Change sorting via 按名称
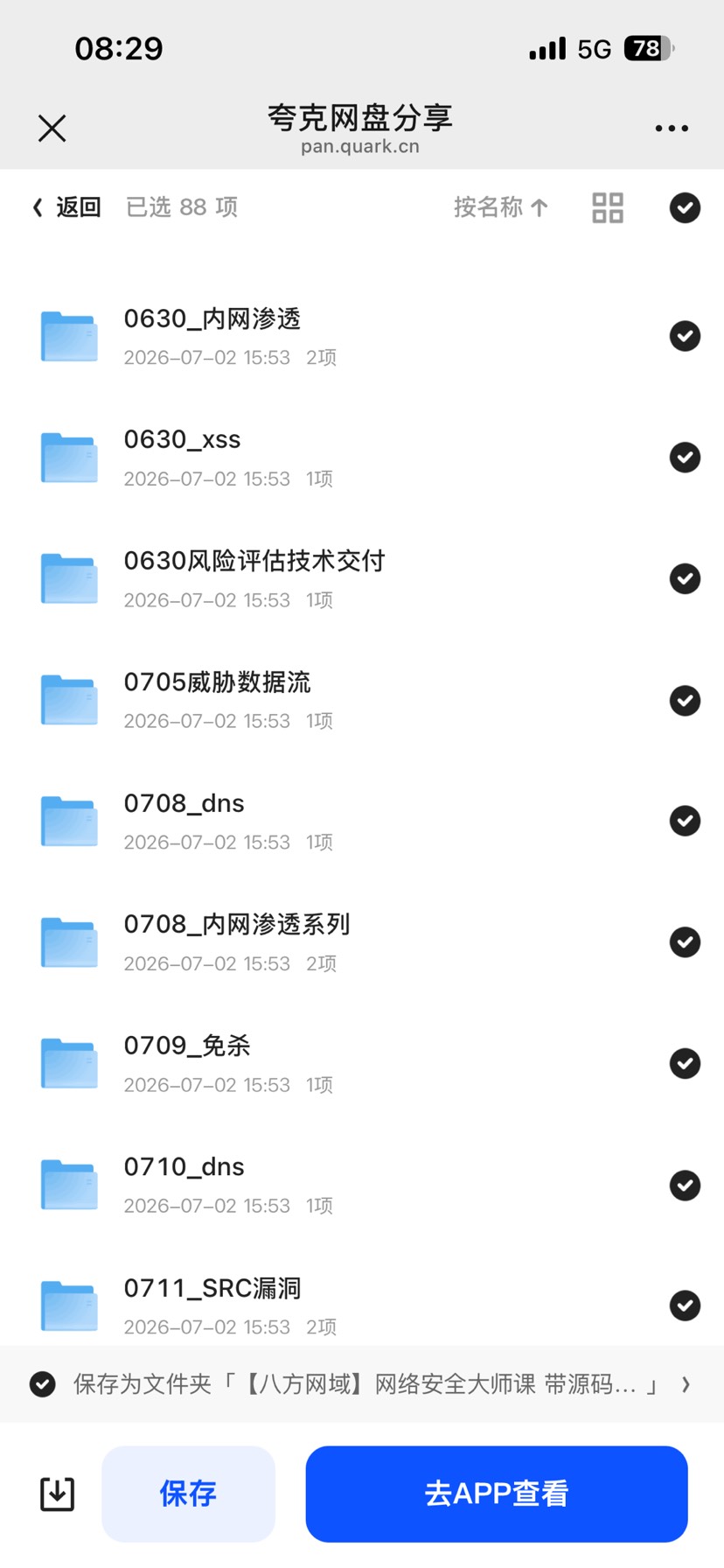The image size is (724, 1568). (x=500, y=207)
